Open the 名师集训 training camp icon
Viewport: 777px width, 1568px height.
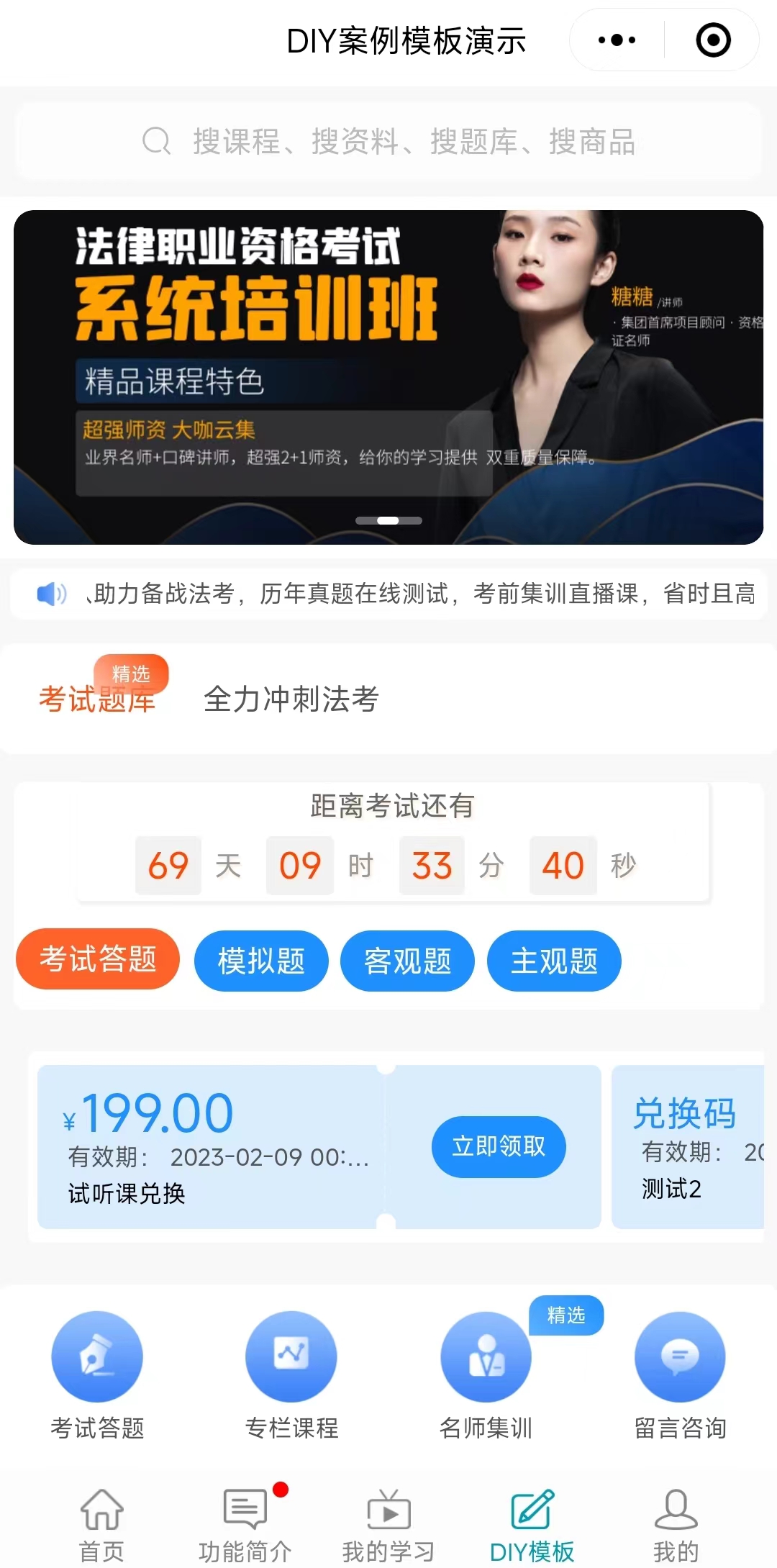pos(486,1356)
